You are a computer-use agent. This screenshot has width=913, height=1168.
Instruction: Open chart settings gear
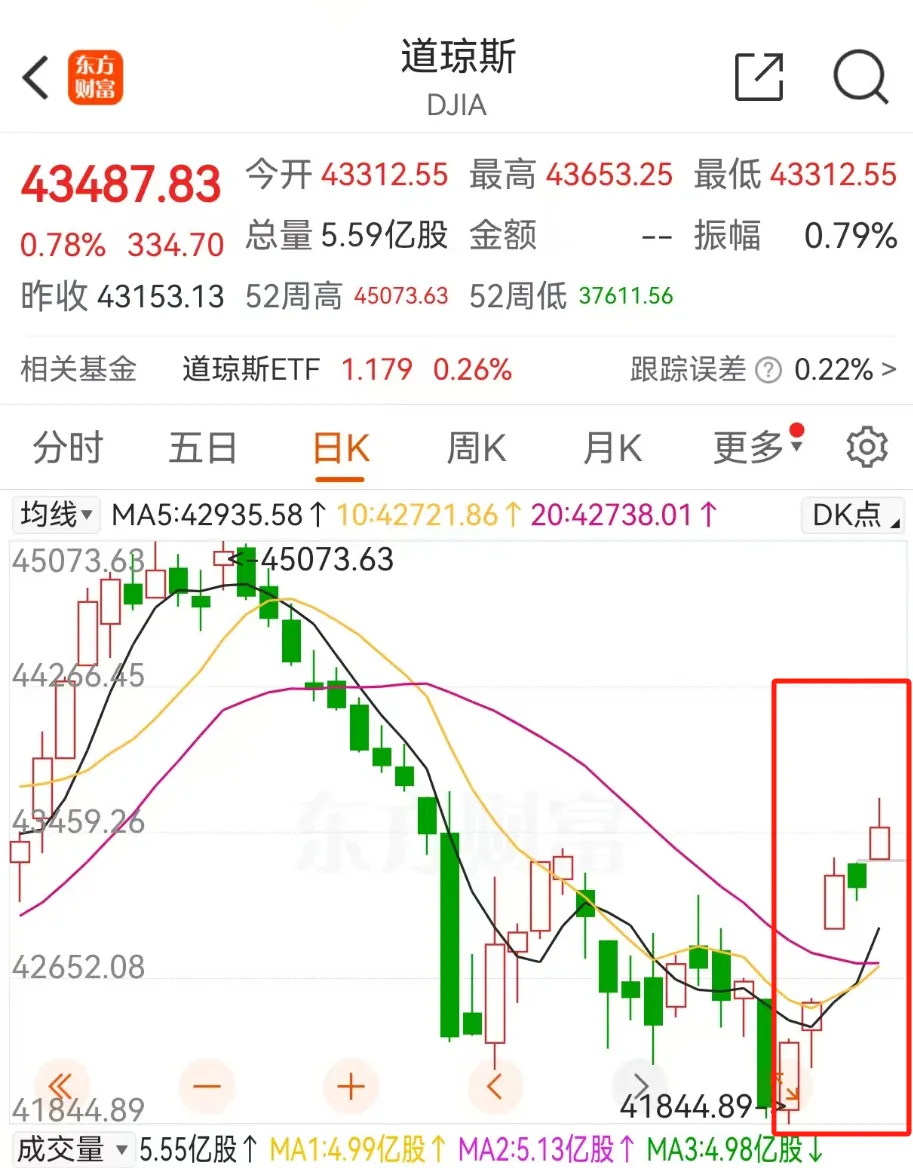click(x=866, y=447)
